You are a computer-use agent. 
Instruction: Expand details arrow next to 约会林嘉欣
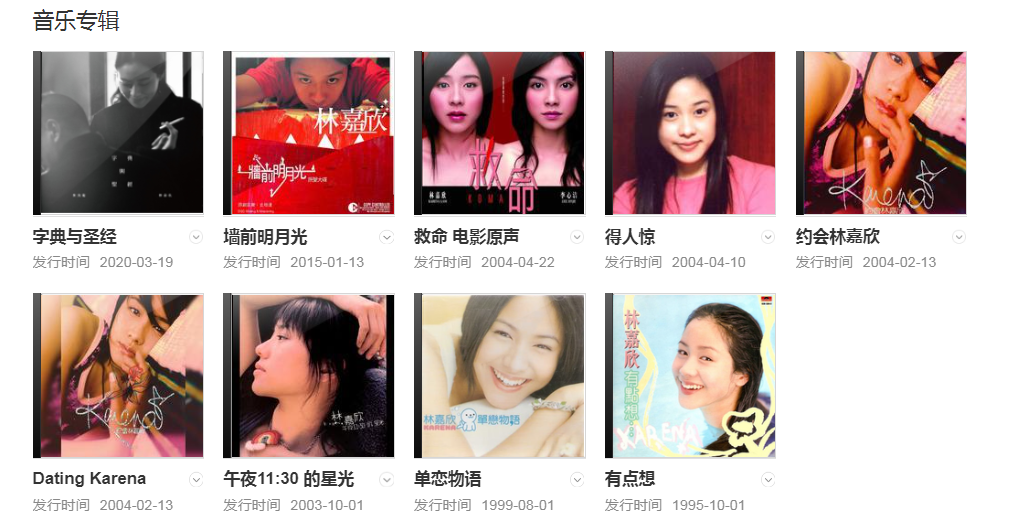click(959, 237)
